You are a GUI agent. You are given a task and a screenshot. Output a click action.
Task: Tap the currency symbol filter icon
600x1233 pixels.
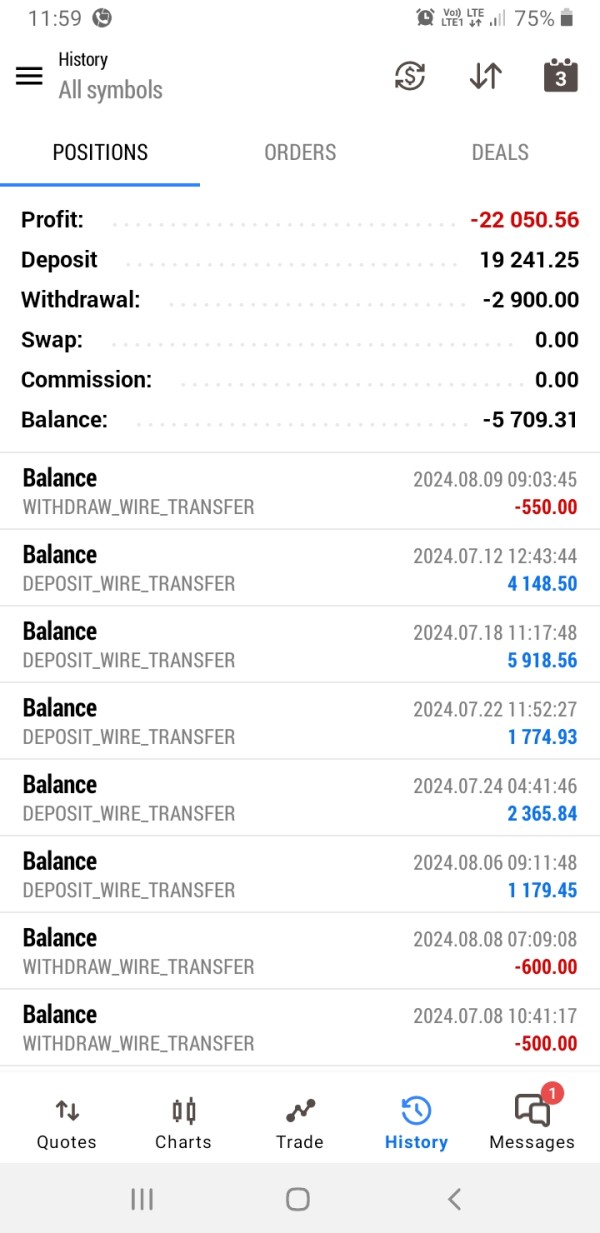coord(410,76)
